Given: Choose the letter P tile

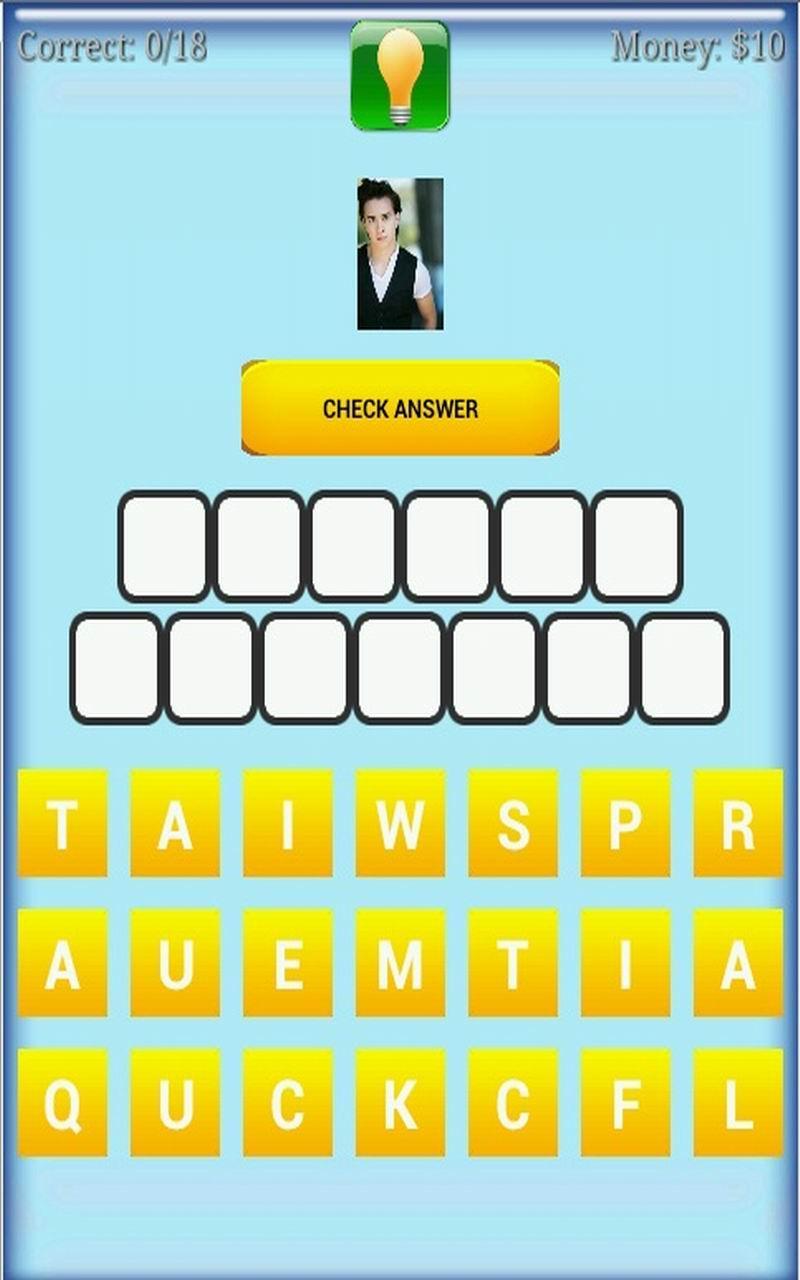Looking at the screenshot, I should tap(625, 823).
